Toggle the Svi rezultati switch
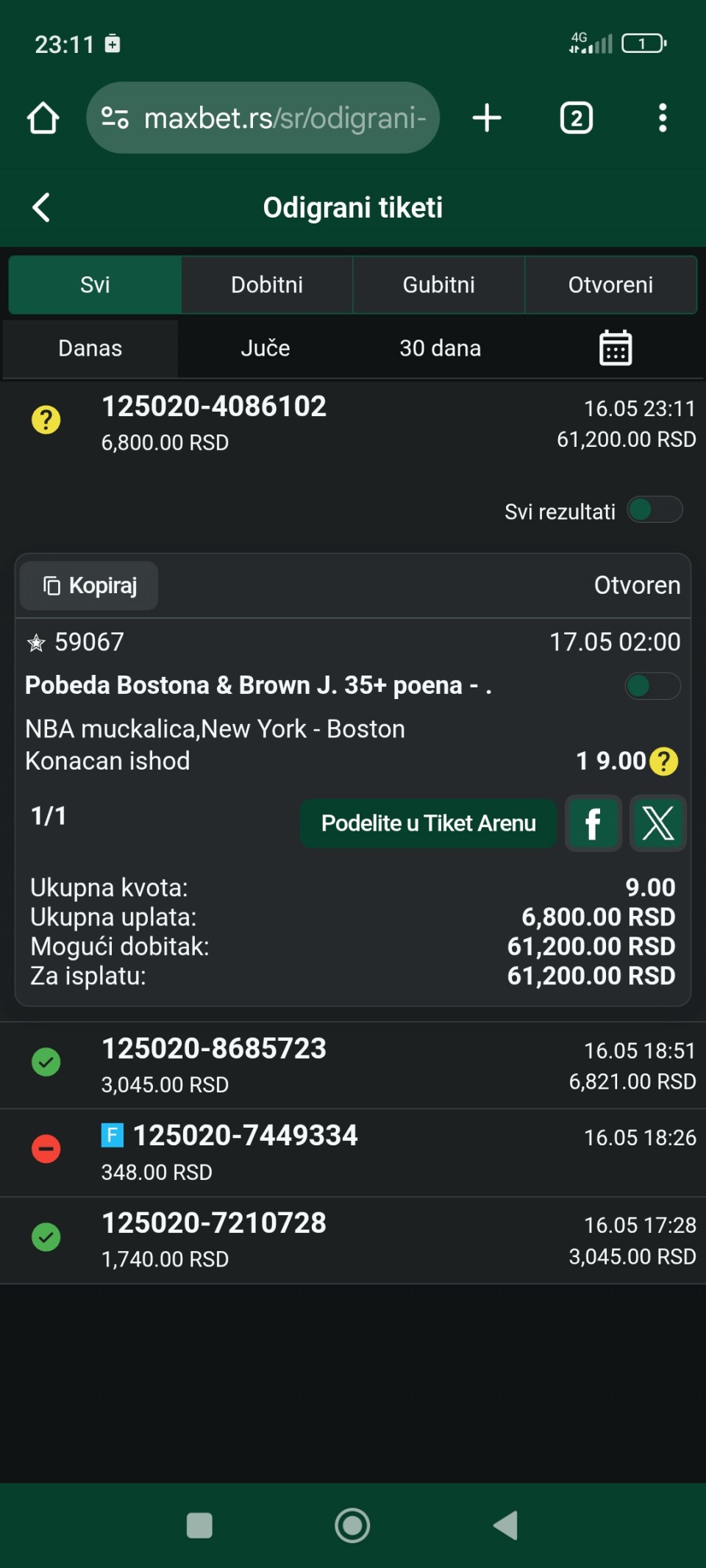Viewport: 706px width, 1568px height. [x=655, y=509]
